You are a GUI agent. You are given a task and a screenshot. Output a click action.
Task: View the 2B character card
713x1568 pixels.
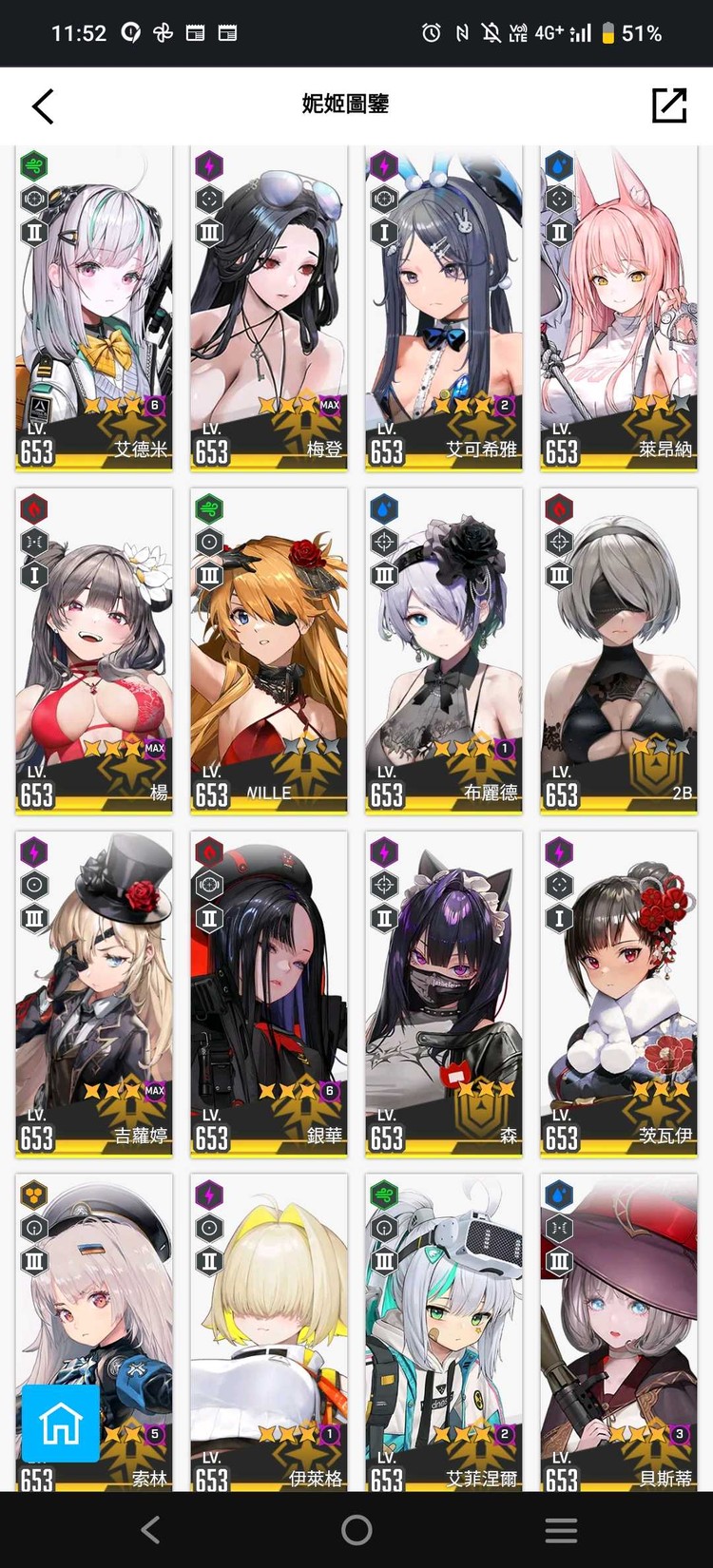tap(619, 651)
